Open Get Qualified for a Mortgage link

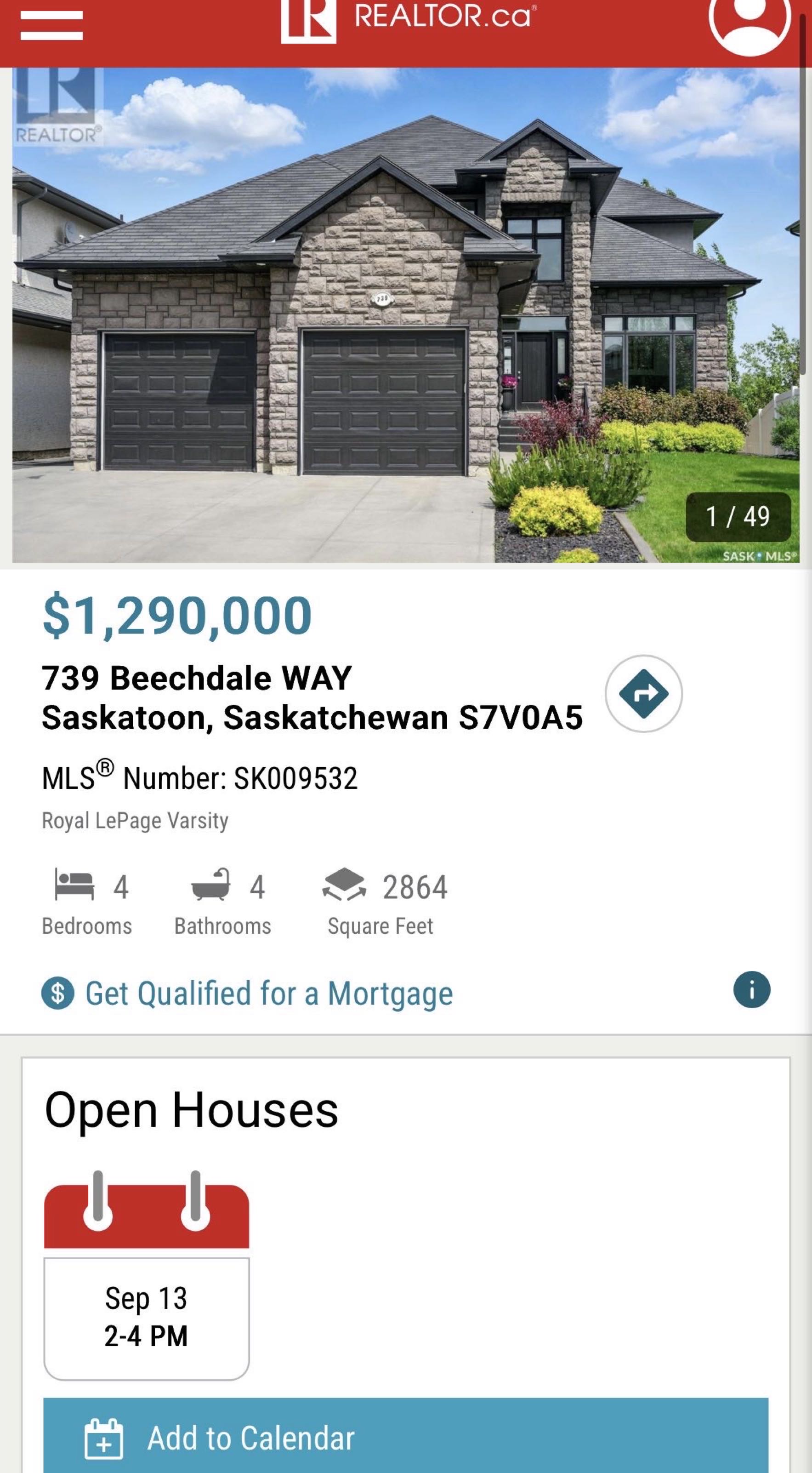pos(268,993)
